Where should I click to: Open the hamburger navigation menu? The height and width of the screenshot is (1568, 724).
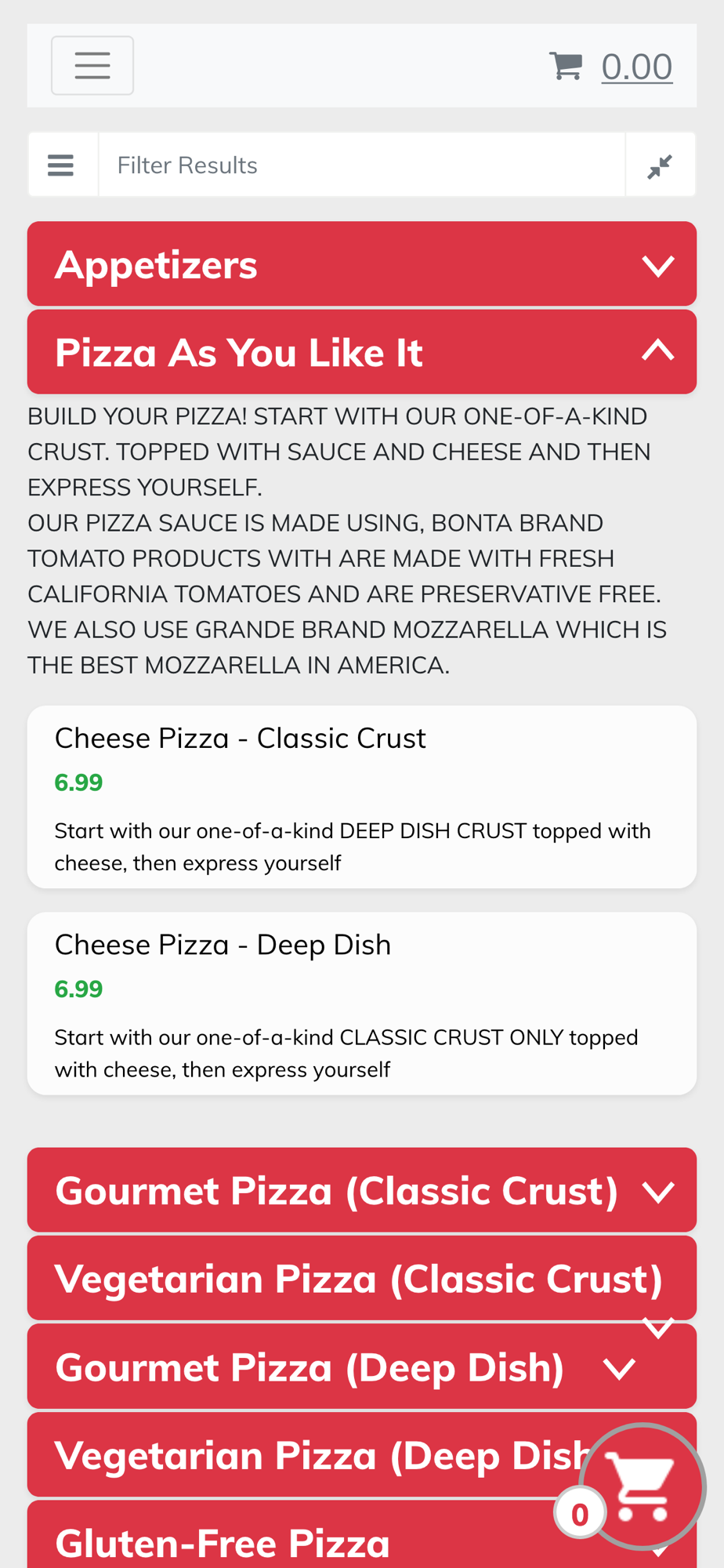(x=92, y=66)
